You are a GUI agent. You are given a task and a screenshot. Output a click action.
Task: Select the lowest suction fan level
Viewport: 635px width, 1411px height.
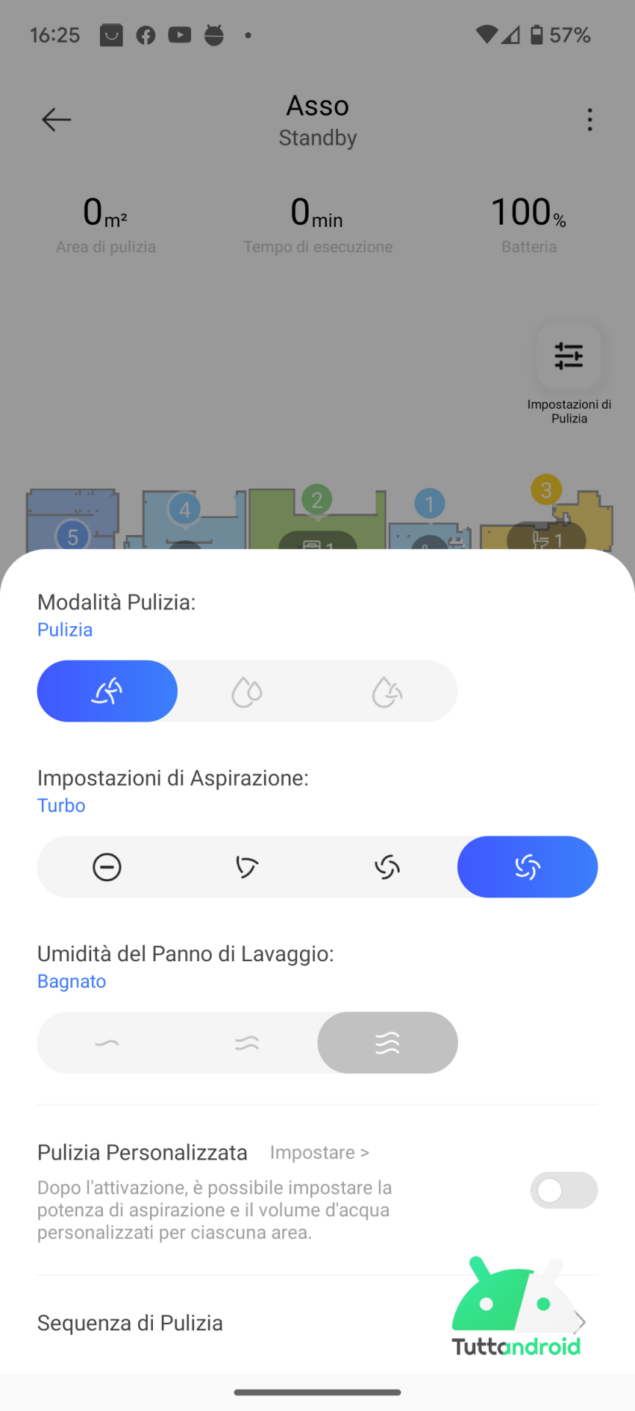[247, 867]
